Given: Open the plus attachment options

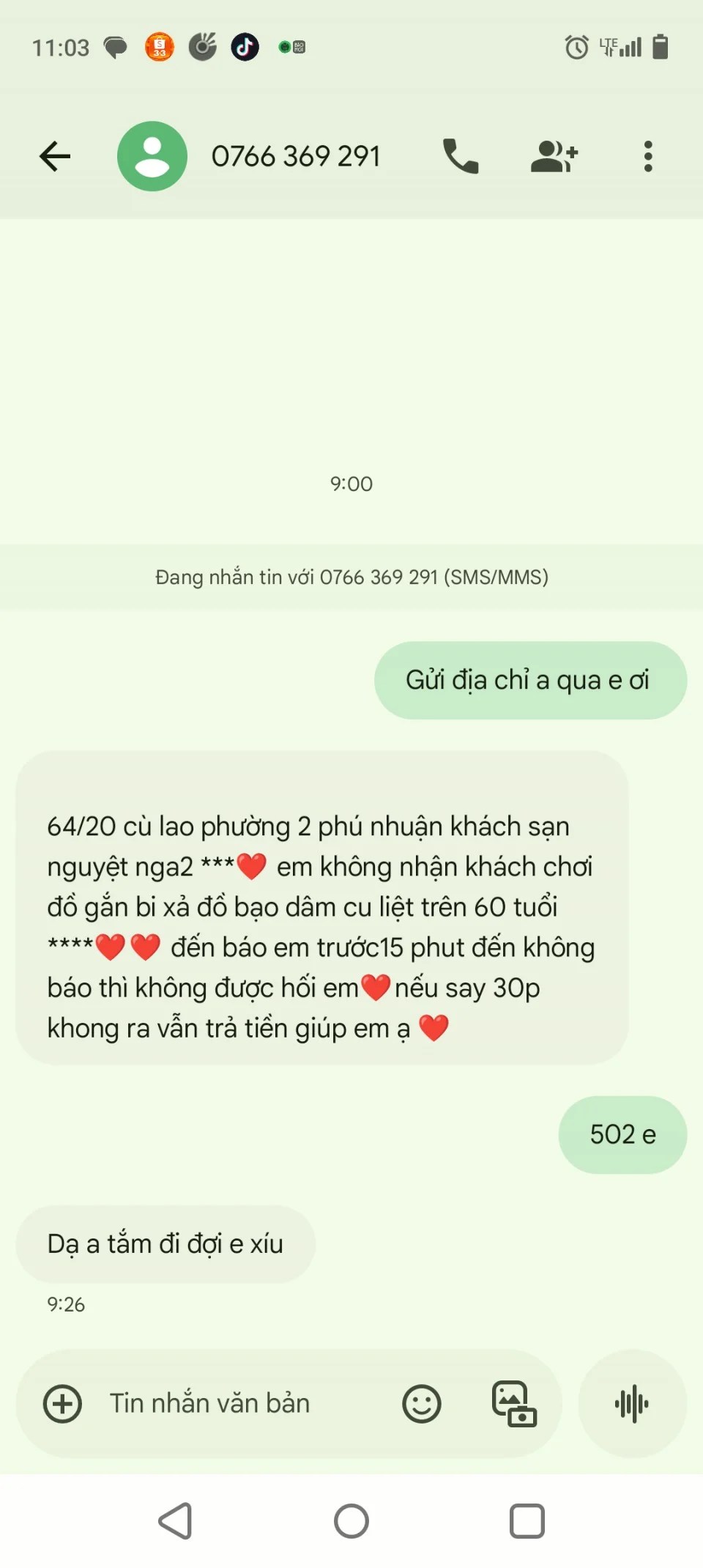Looking at the screenshot, I should coord(63,1404).
